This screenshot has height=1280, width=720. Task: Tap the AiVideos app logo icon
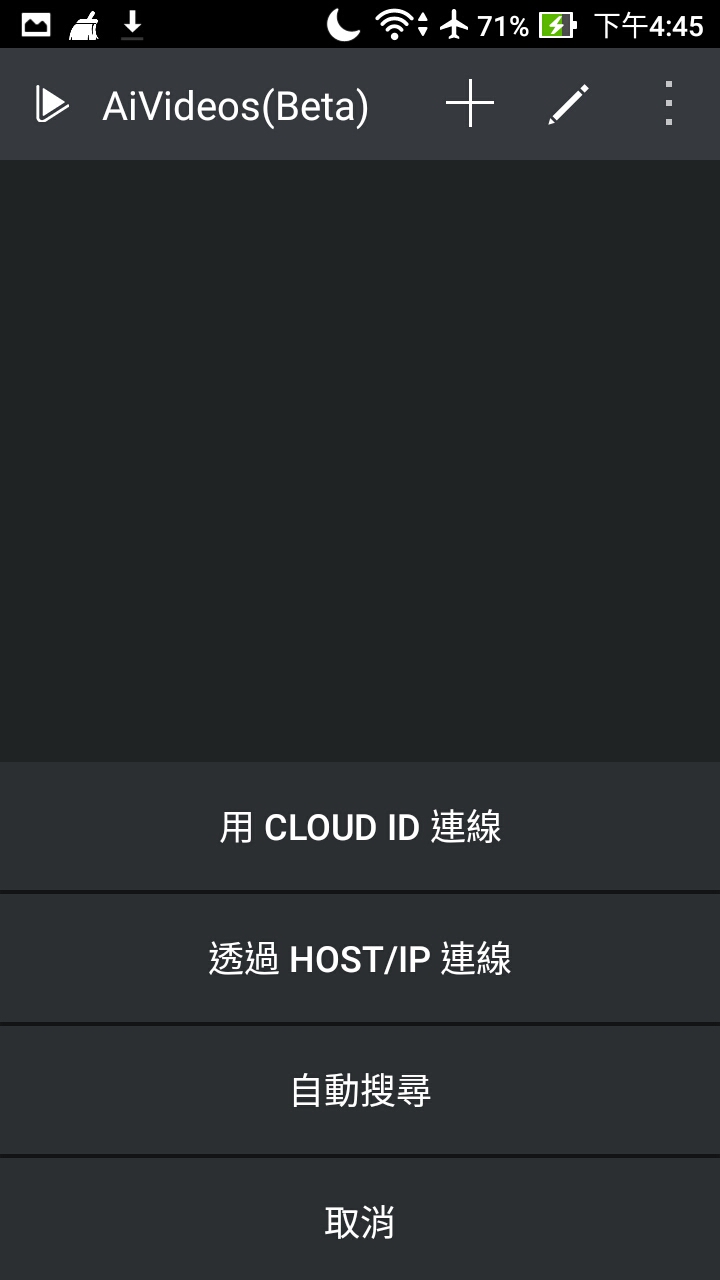51,104
